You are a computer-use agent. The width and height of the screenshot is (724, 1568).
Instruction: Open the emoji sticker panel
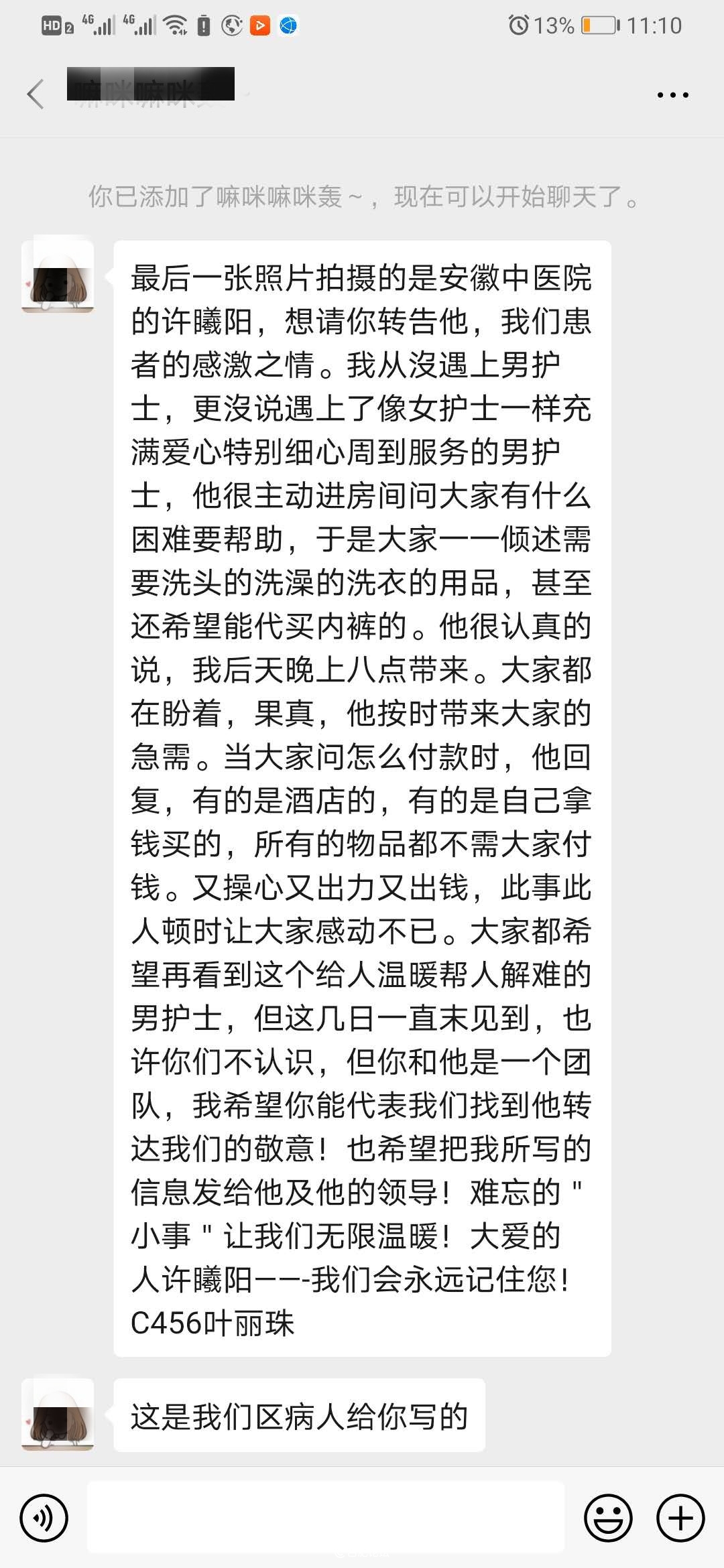coord(608,1518)
